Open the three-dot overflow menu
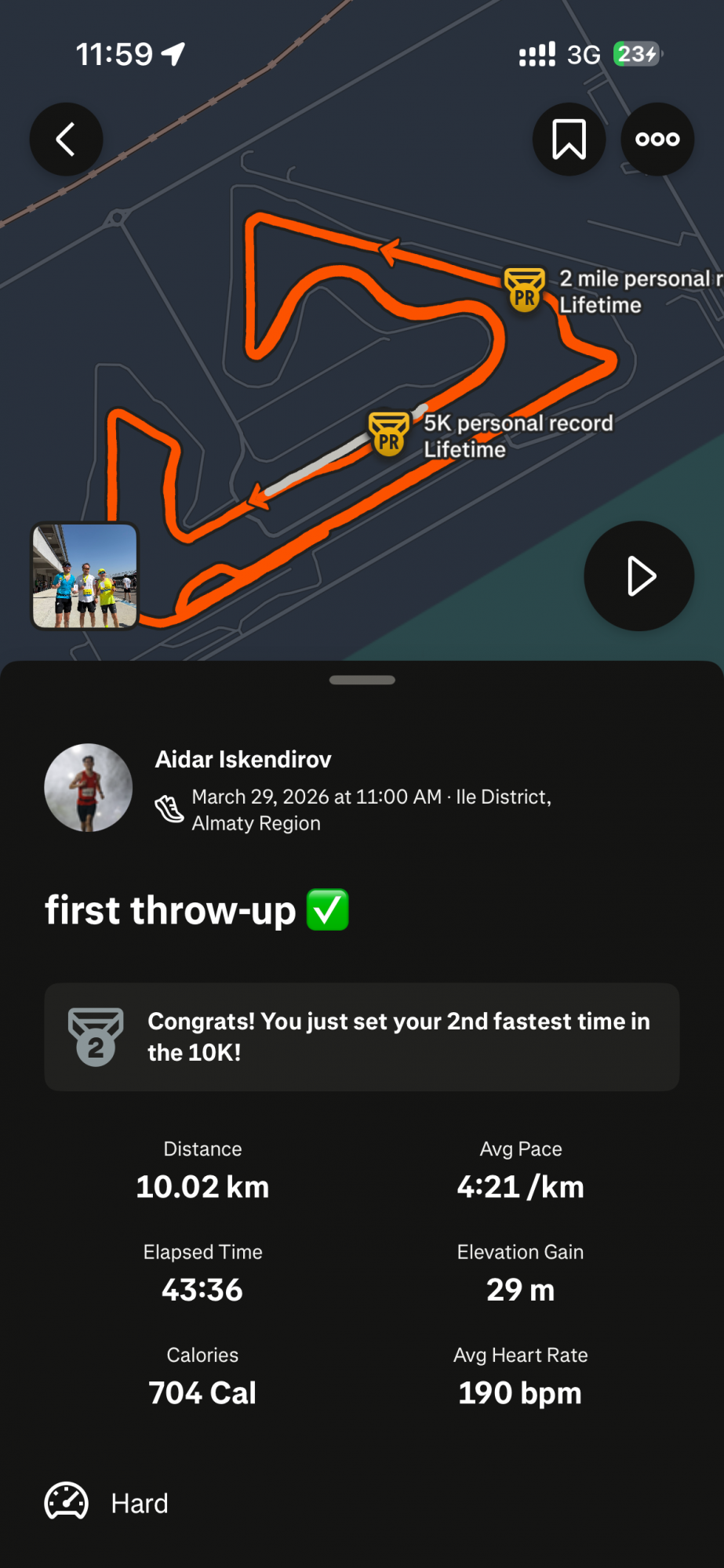The height and width of the screenshot is (1568, 724). click(x=657, y=140)
